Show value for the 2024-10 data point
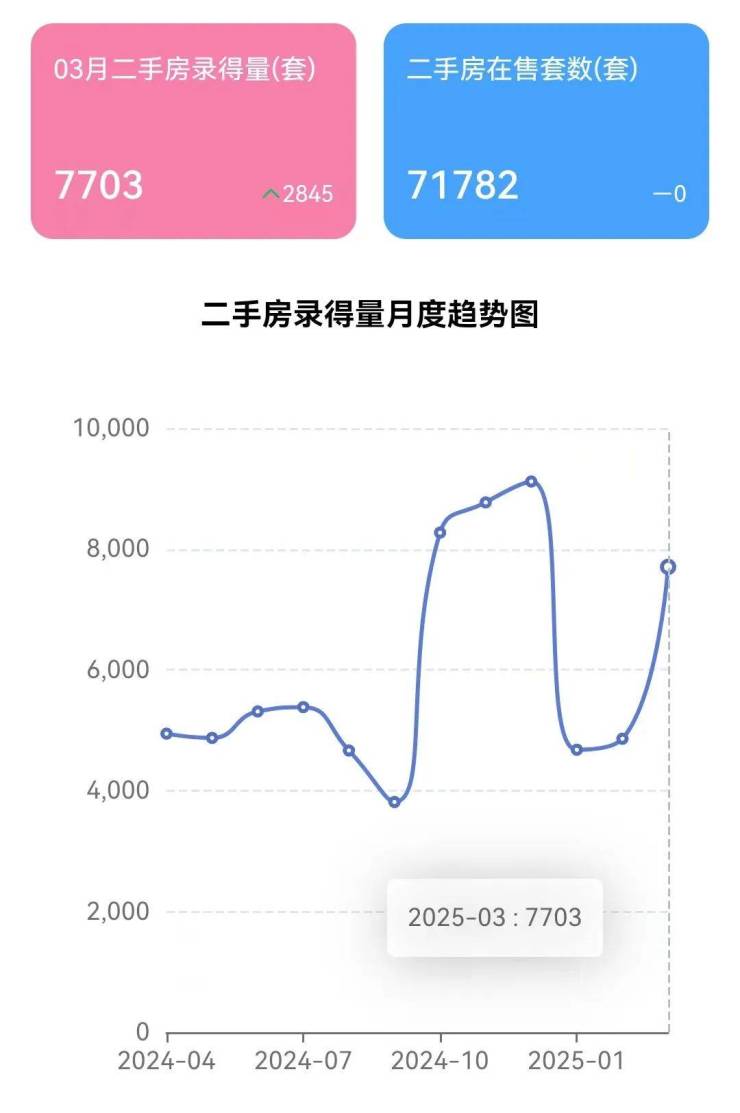This screenshot has height=1113, width=740. [x=440, y=532]
